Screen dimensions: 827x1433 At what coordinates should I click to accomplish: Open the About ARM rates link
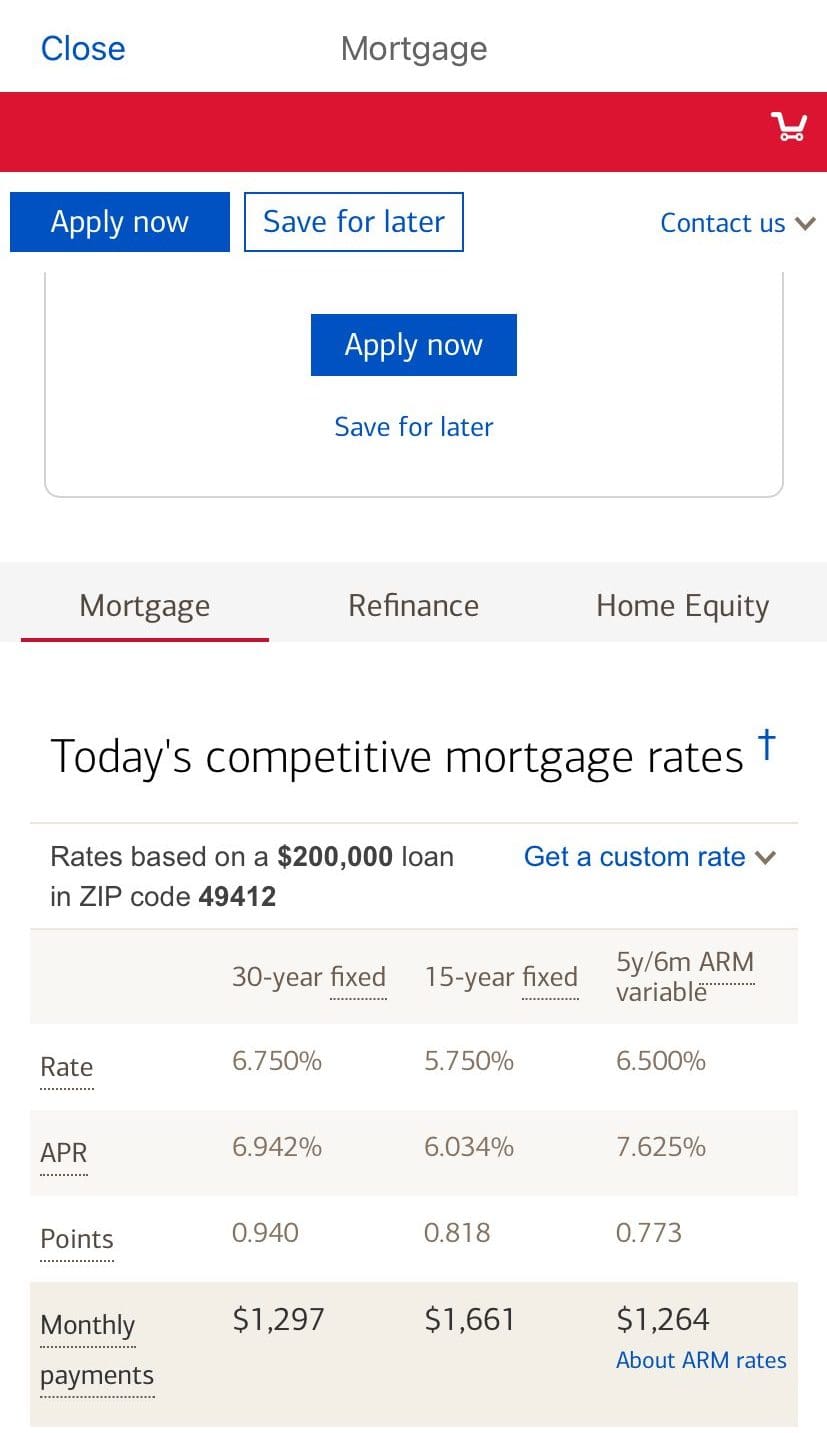(701, 1360)
